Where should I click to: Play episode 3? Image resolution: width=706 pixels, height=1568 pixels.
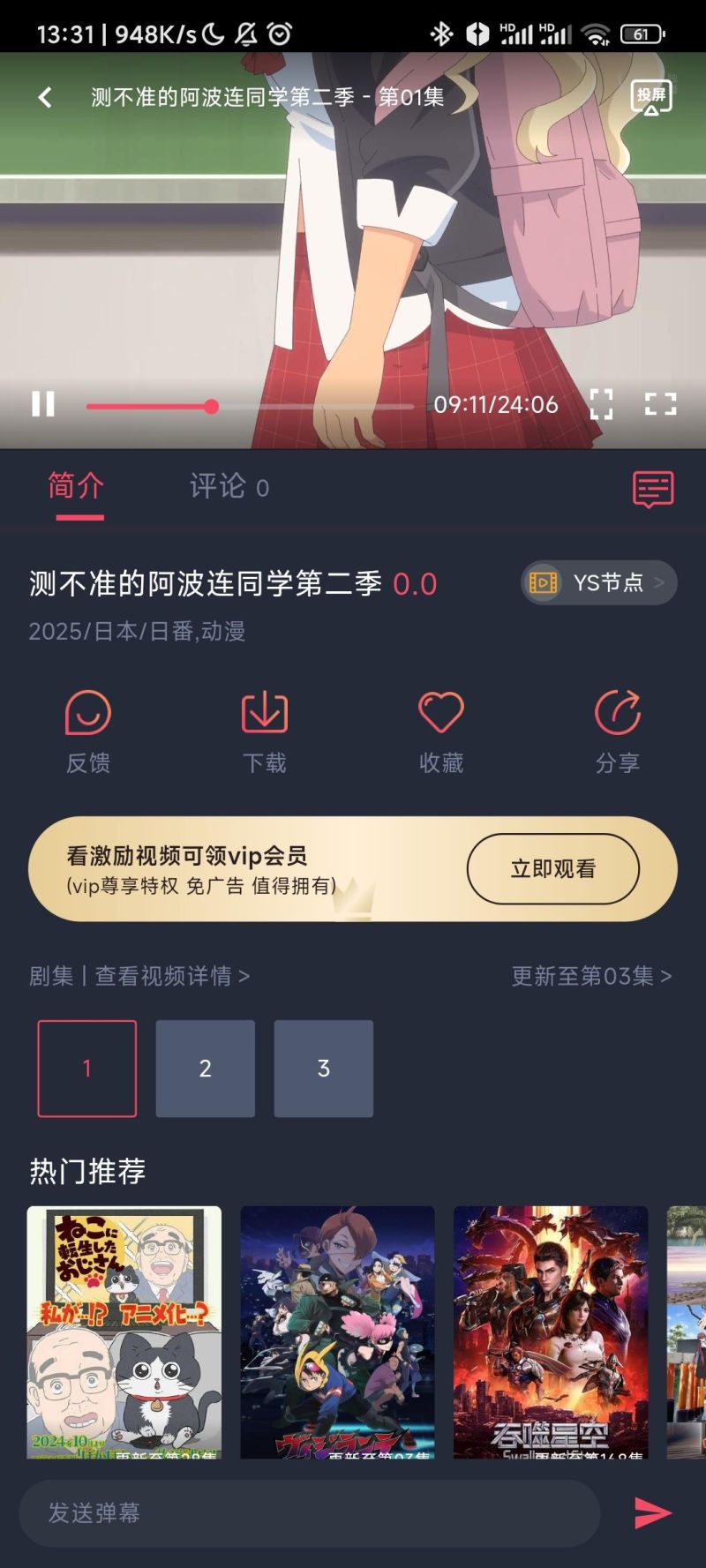click(x=323, y=1069)
